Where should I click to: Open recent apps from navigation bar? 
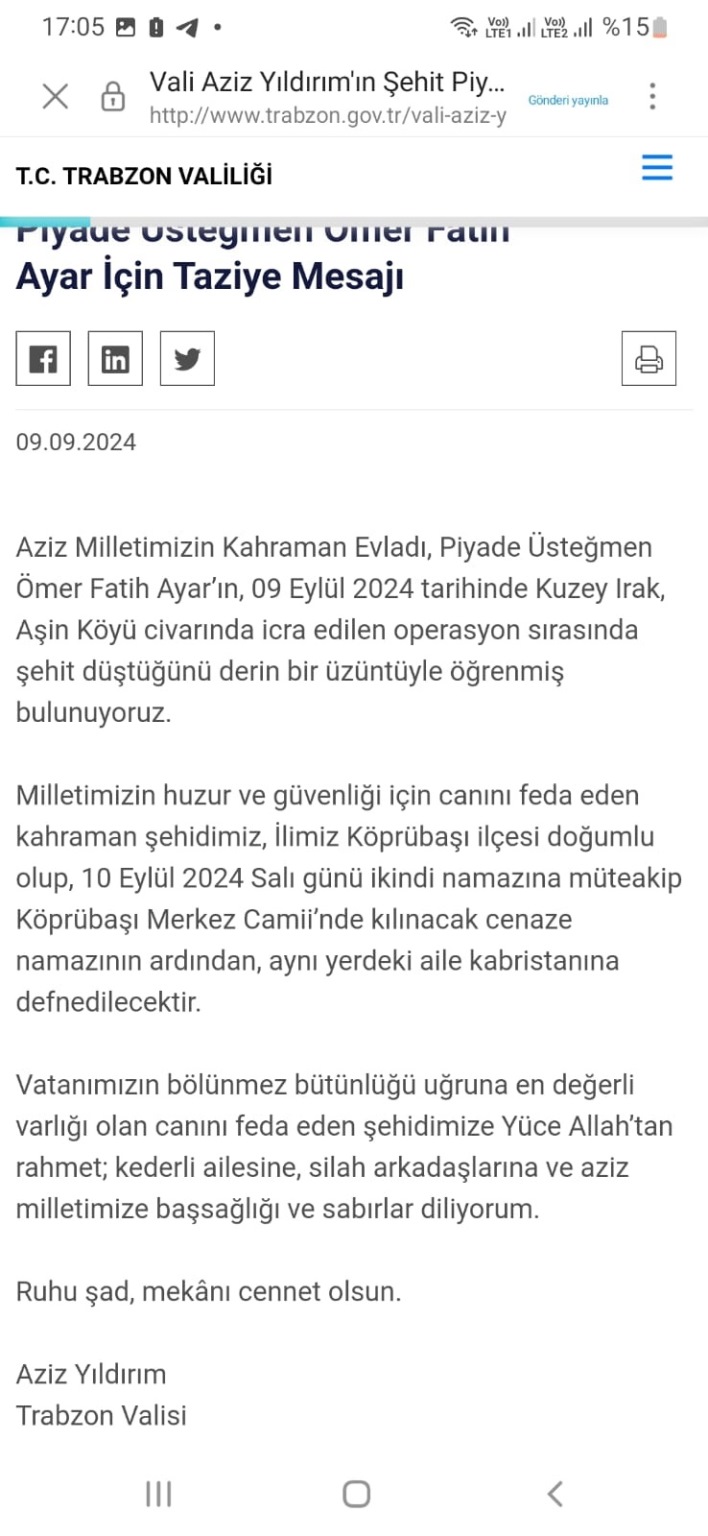(x=158, y=1494)
